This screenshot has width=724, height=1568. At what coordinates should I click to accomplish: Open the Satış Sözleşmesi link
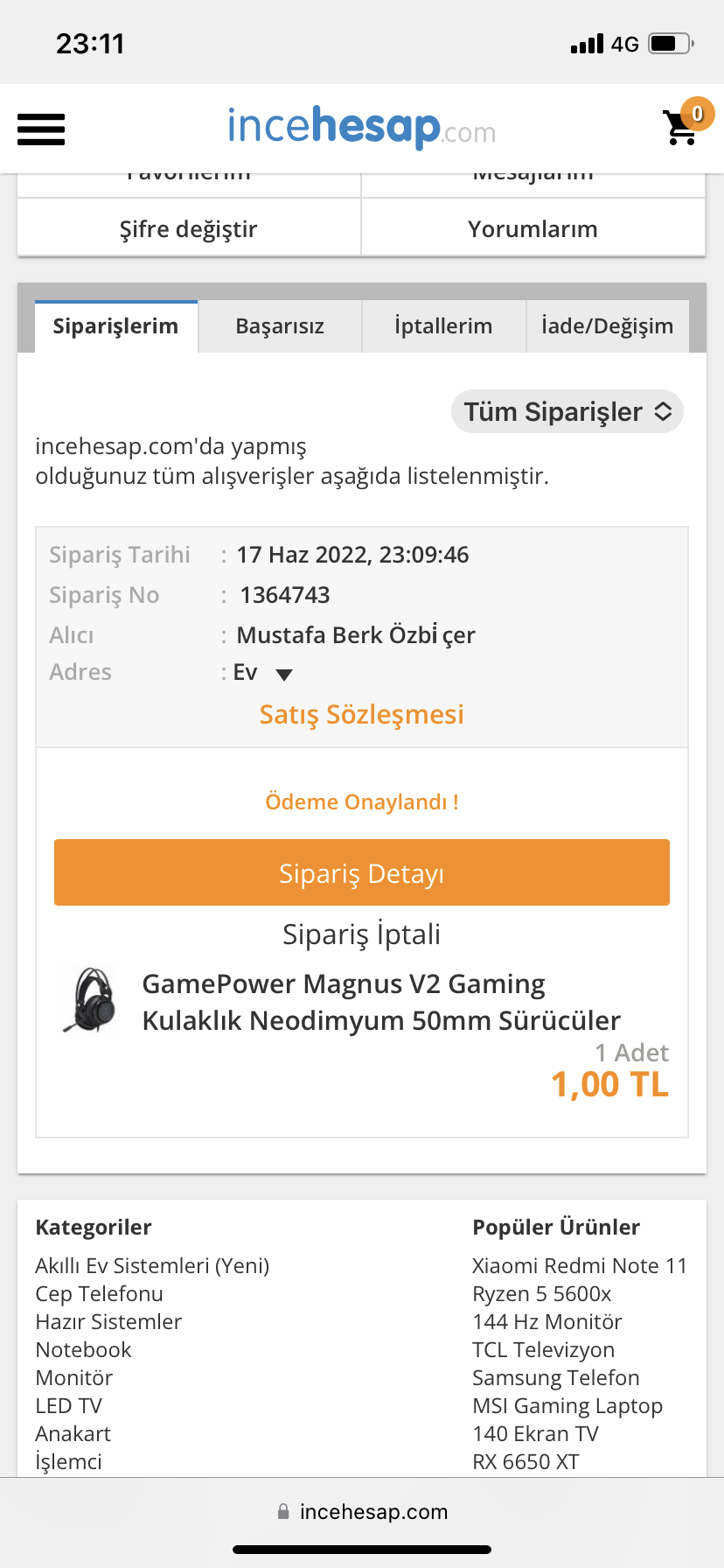(x=361, y=714)
